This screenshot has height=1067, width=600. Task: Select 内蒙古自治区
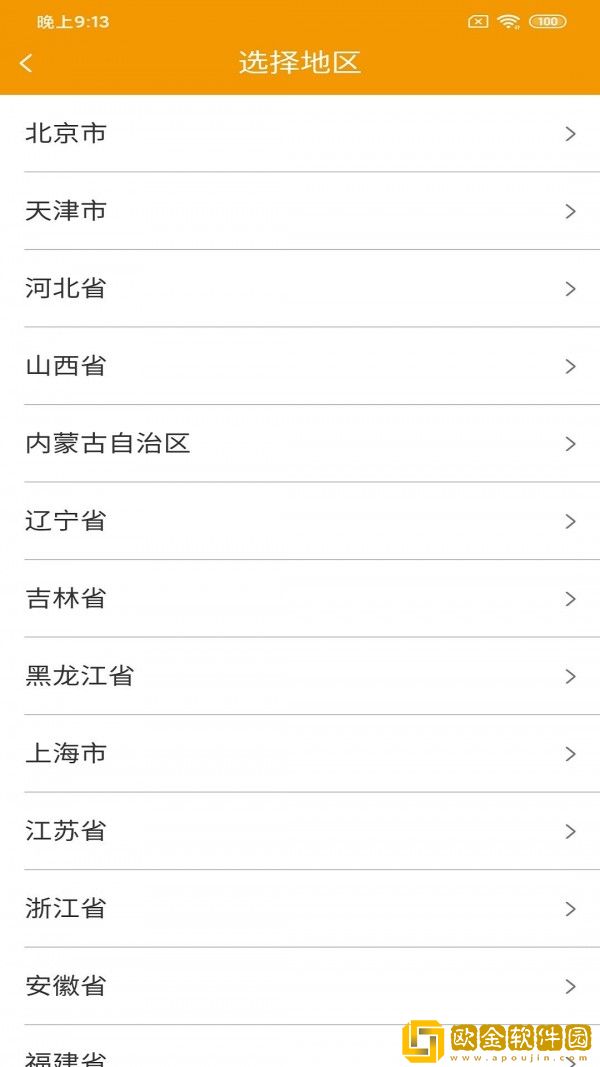pyautogui.click(x=300, y=444)
